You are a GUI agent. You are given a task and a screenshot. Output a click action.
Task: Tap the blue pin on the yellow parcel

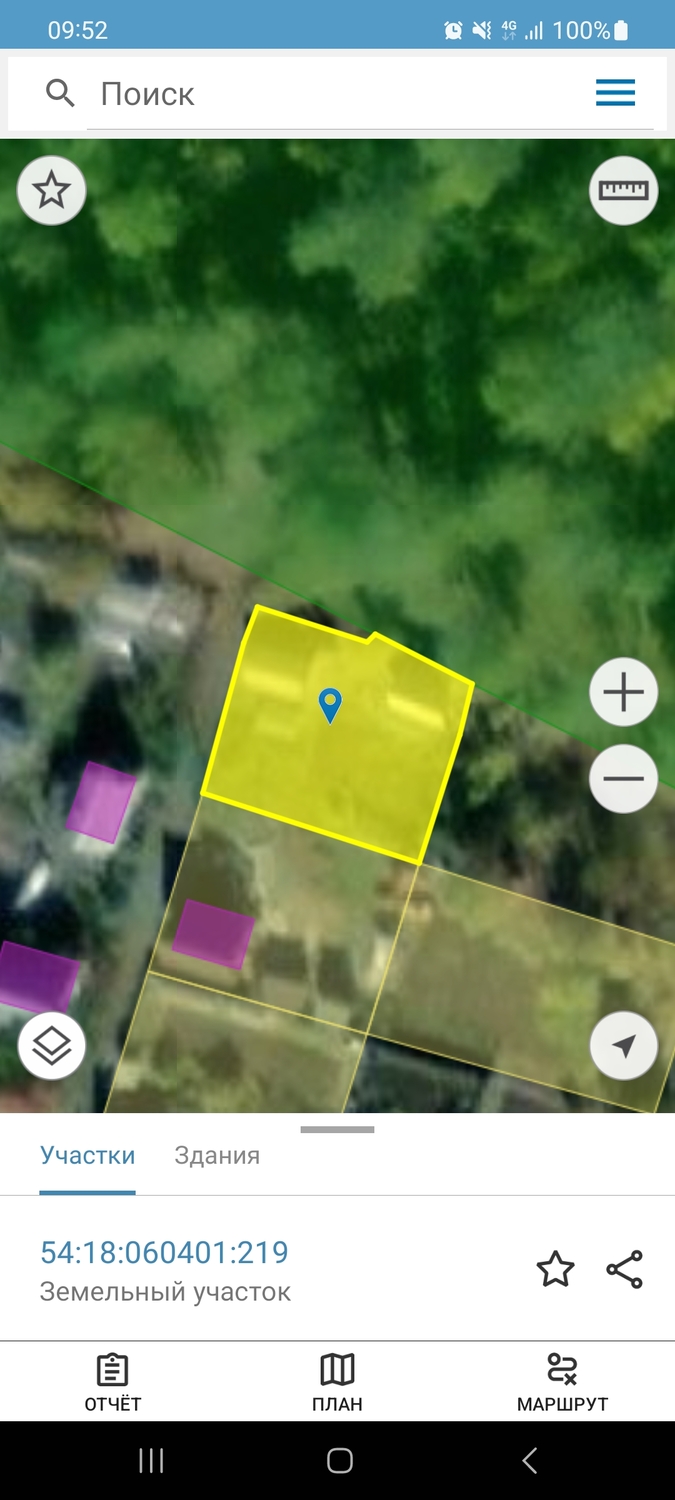coord(329,704)
